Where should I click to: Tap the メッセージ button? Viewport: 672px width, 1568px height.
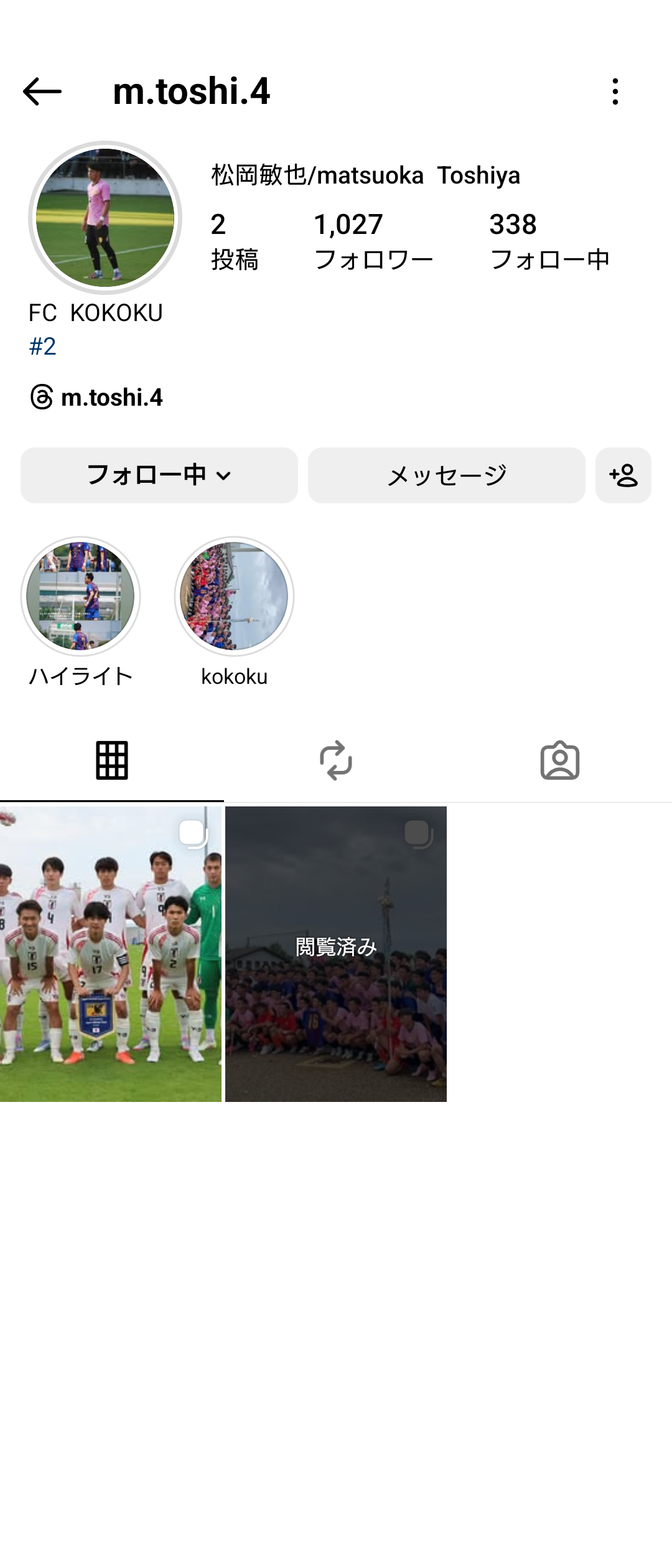pyautogui.click(x=446, y=475)
